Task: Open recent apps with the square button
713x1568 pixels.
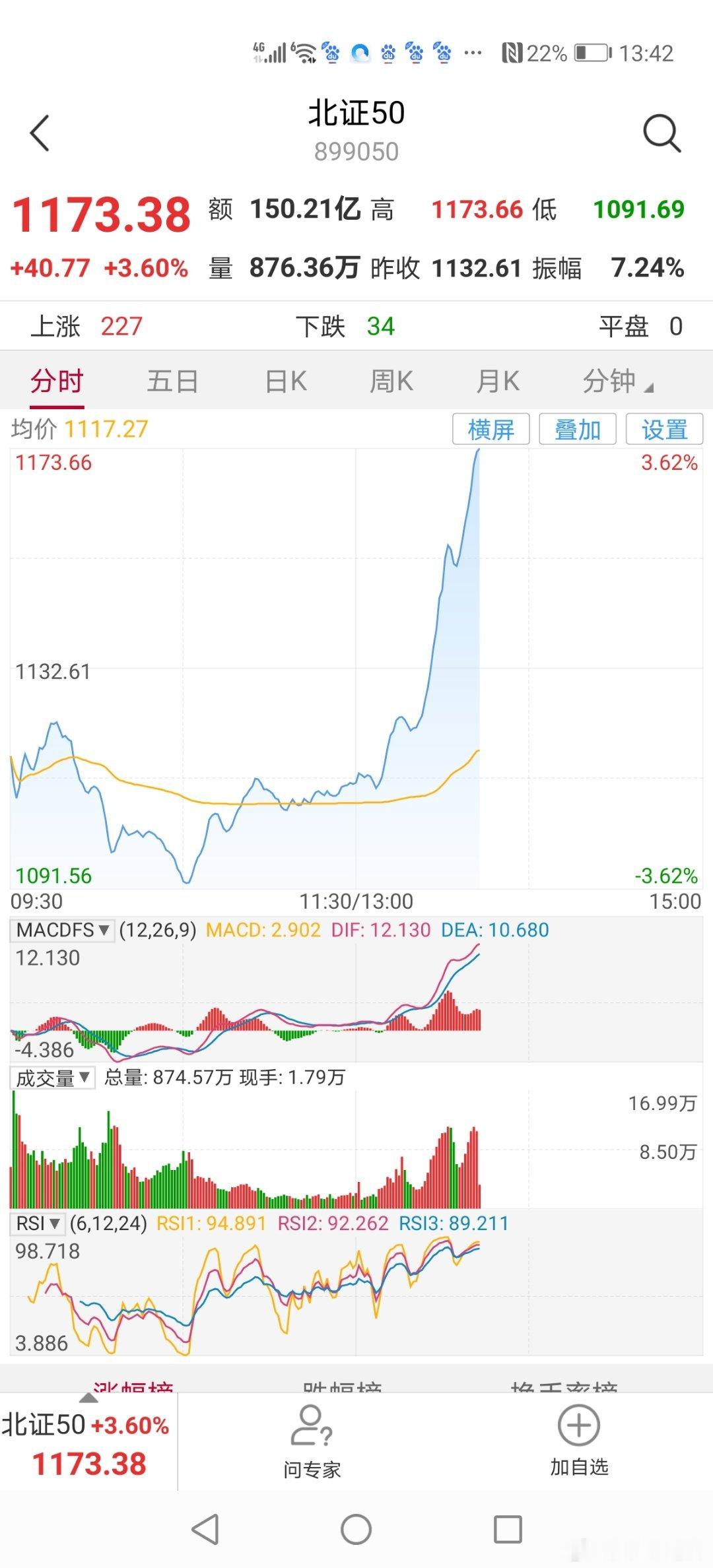Action: click(x=508, y=1530)
